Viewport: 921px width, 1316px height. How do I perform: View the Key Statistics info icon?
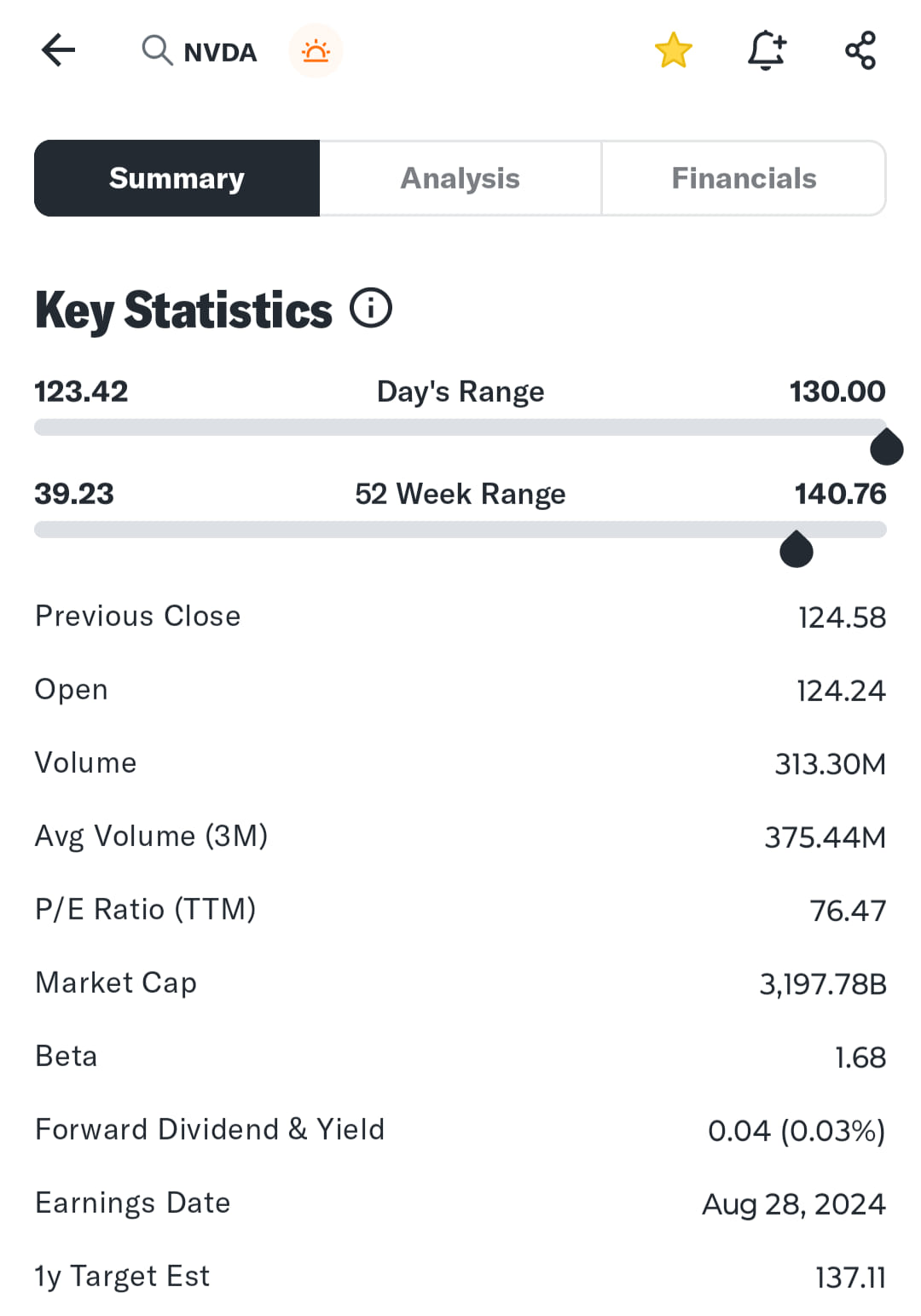pos(371,309)
